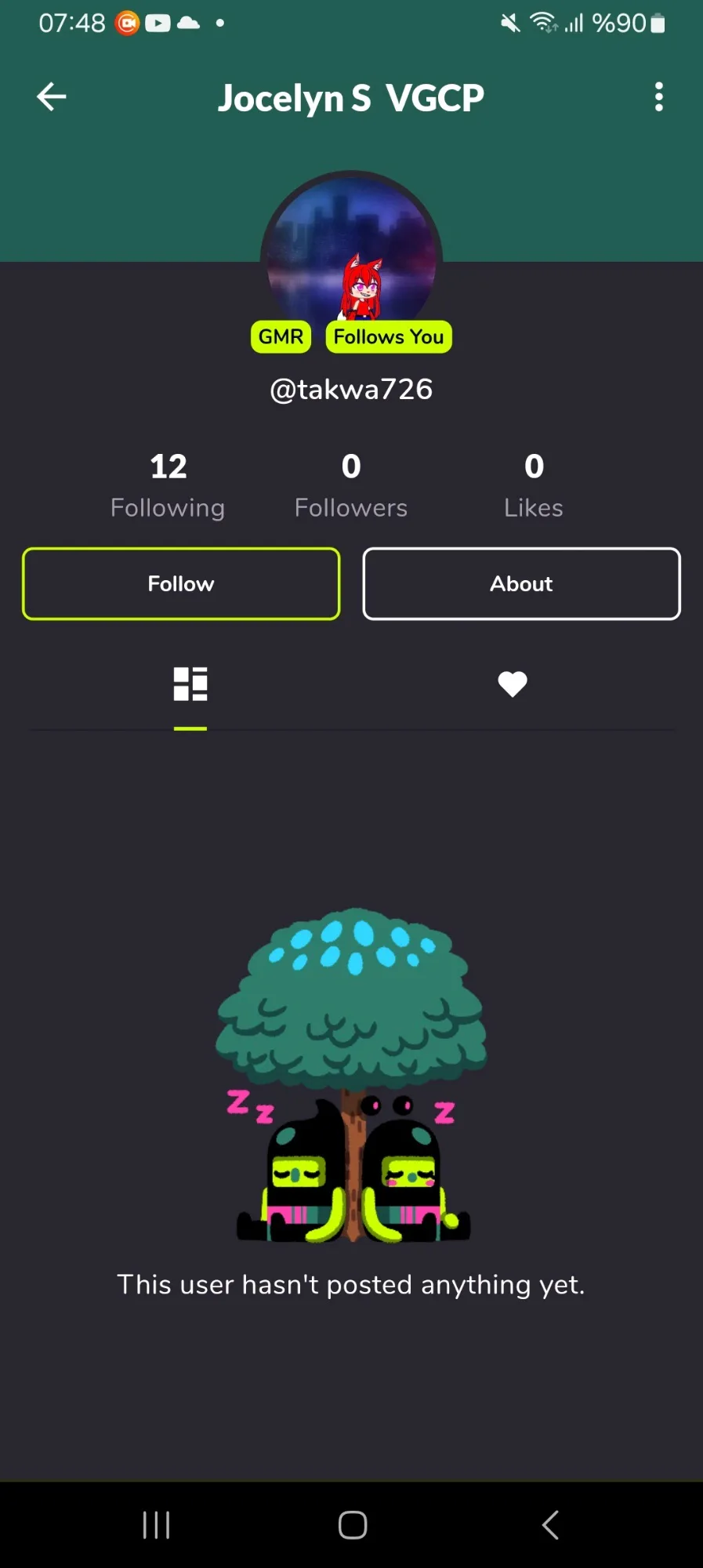Image resolution: width=703 pixels, height=1568 pixels.
Task: Open the three-dot overflow menu
Action: point(659,97)
